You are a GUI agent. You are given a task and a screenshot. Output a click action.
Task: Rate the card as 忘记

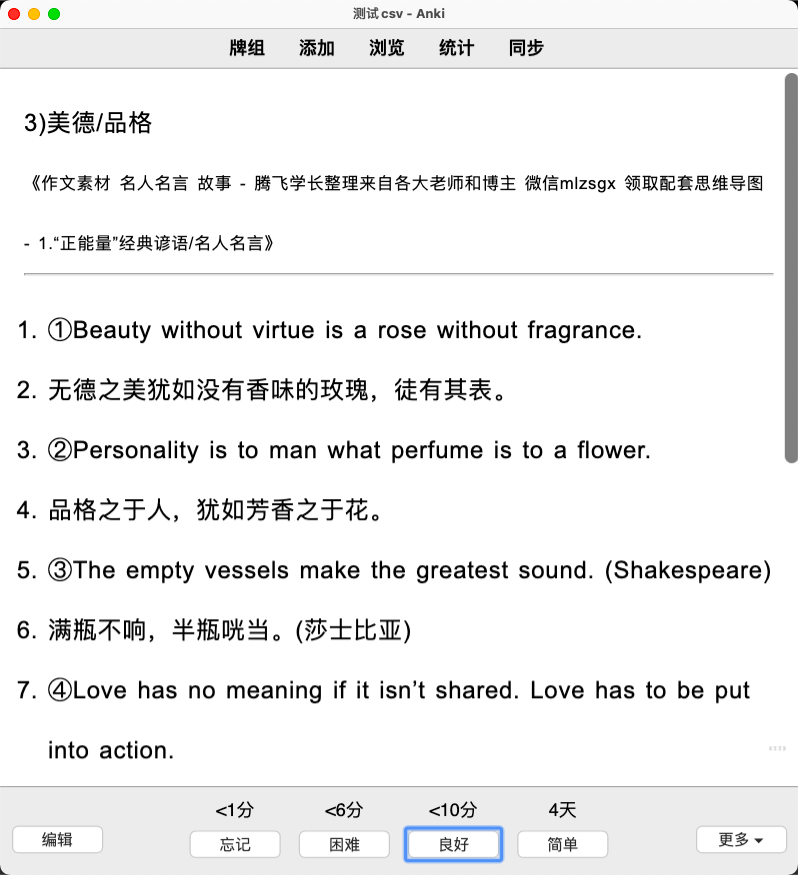[235, 844]
